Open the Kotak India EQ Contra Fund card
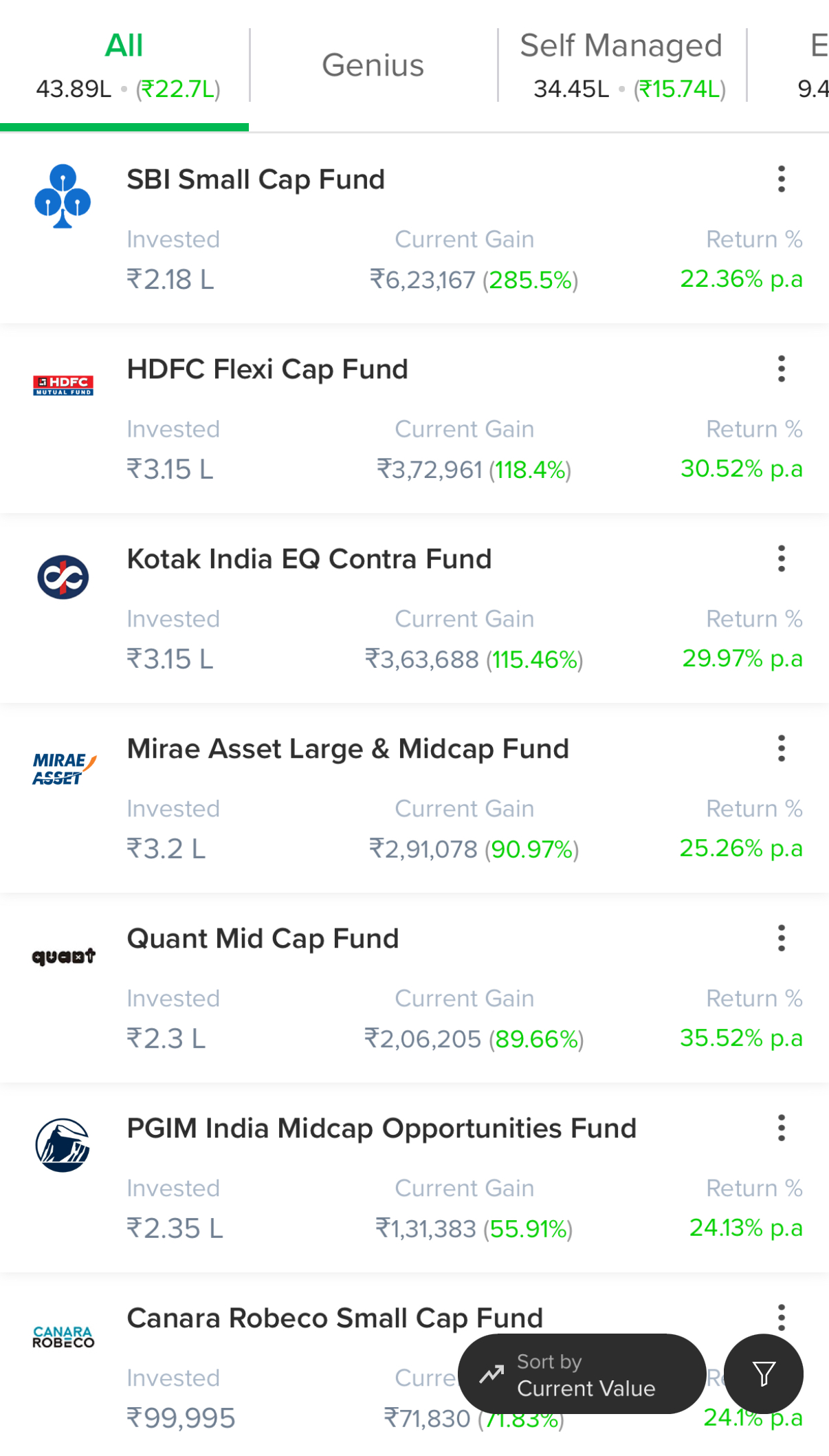 point(309,560)
